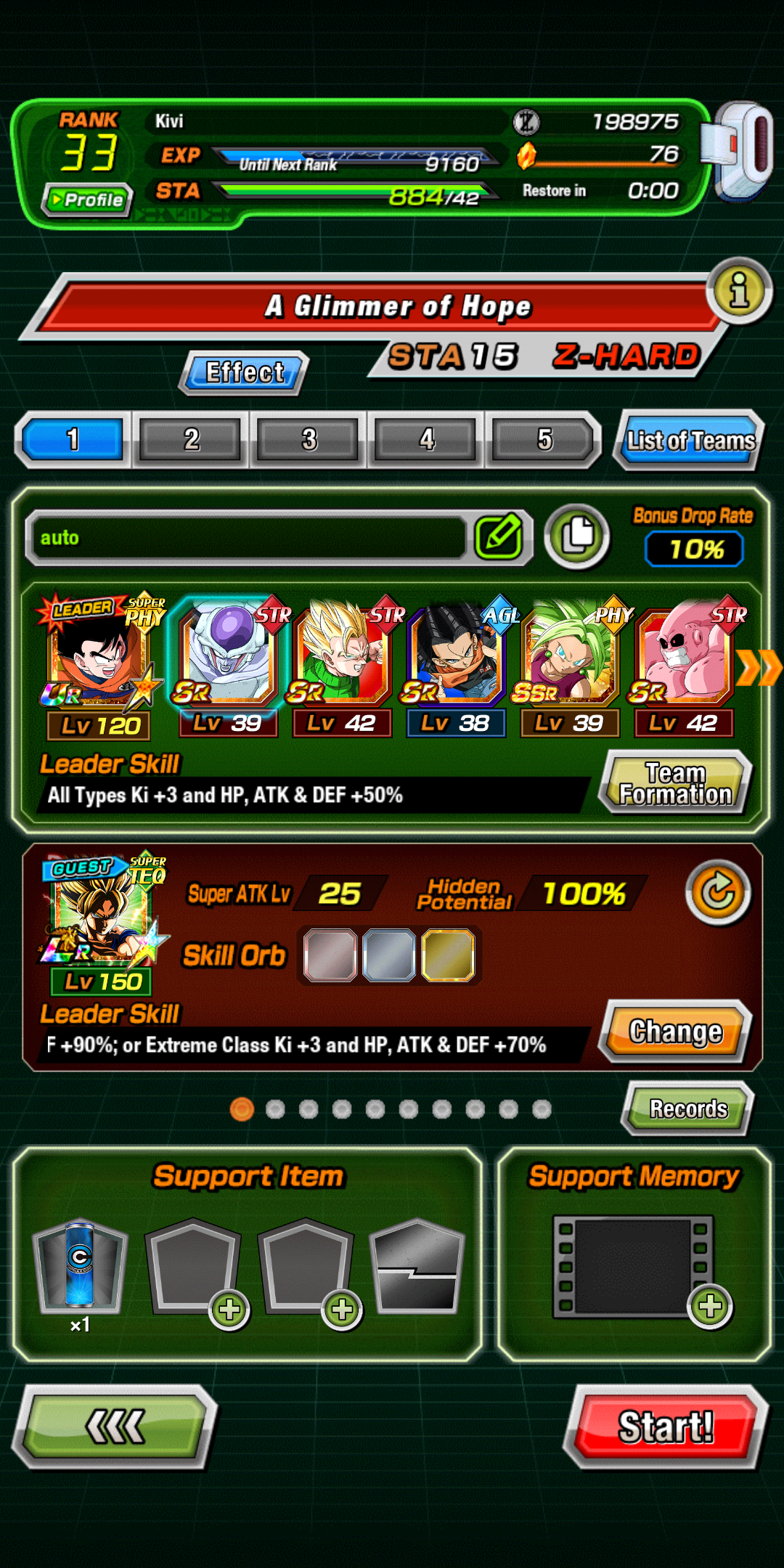Add item to second support slot

point(193,1270)
